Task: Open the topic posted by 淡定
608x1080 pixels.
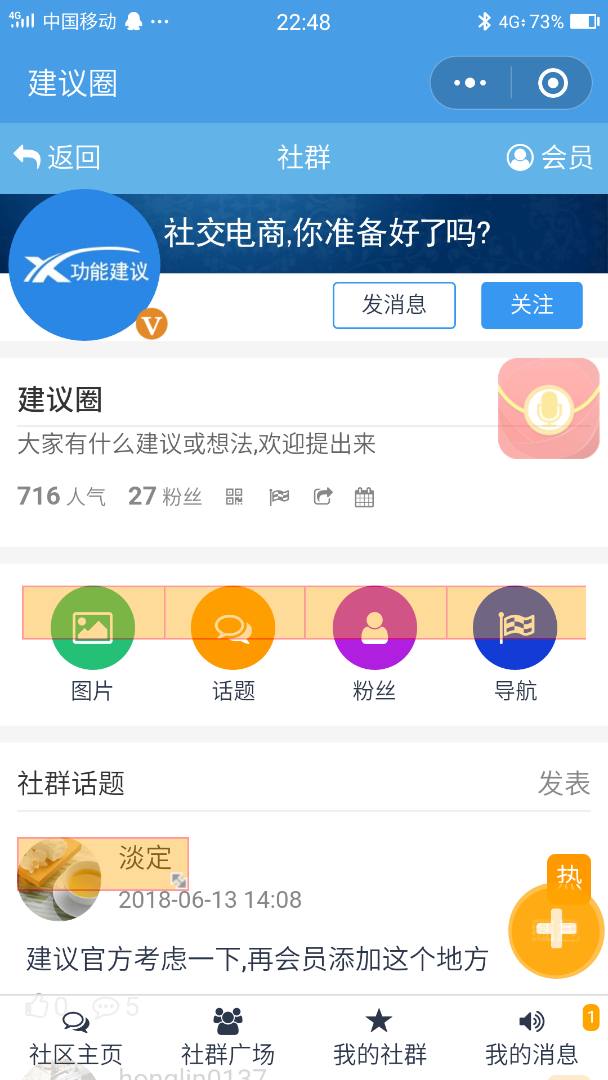Action: click(257, 959)
